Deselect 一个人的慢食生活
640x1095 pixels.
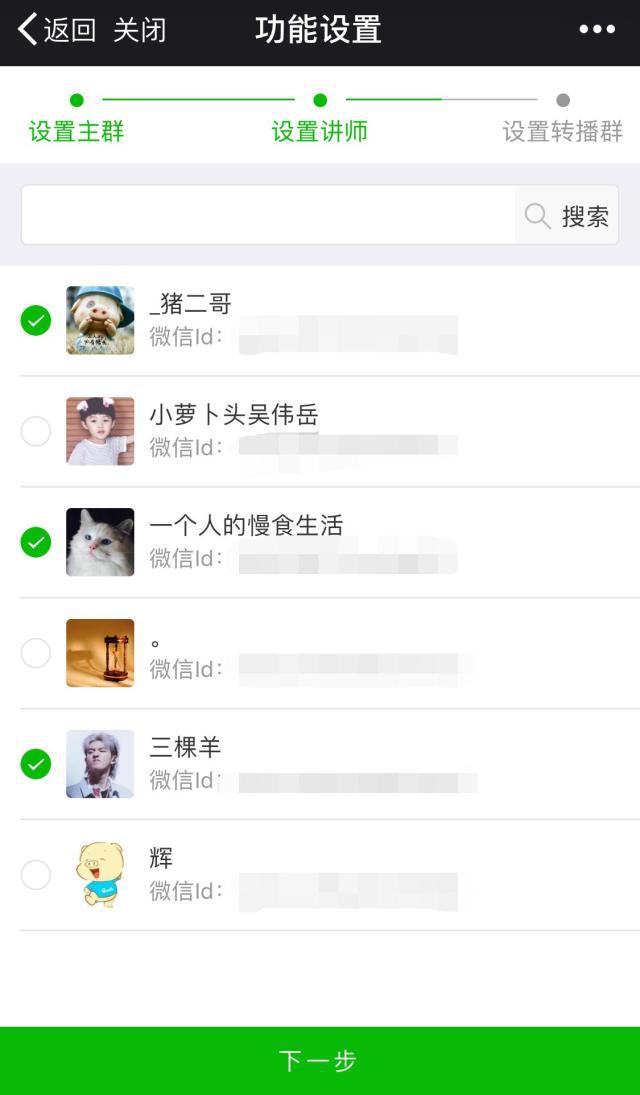point(36,542)
